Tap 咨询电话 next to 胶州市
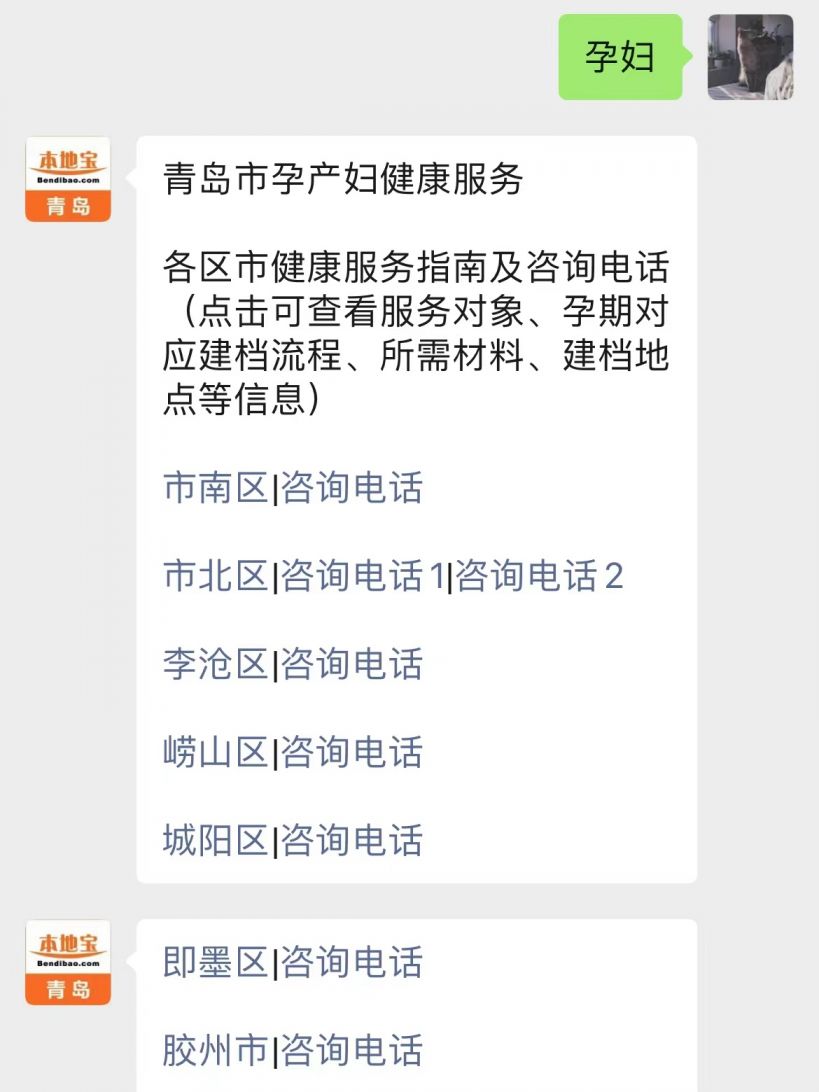 click(x=351, y=1051)
